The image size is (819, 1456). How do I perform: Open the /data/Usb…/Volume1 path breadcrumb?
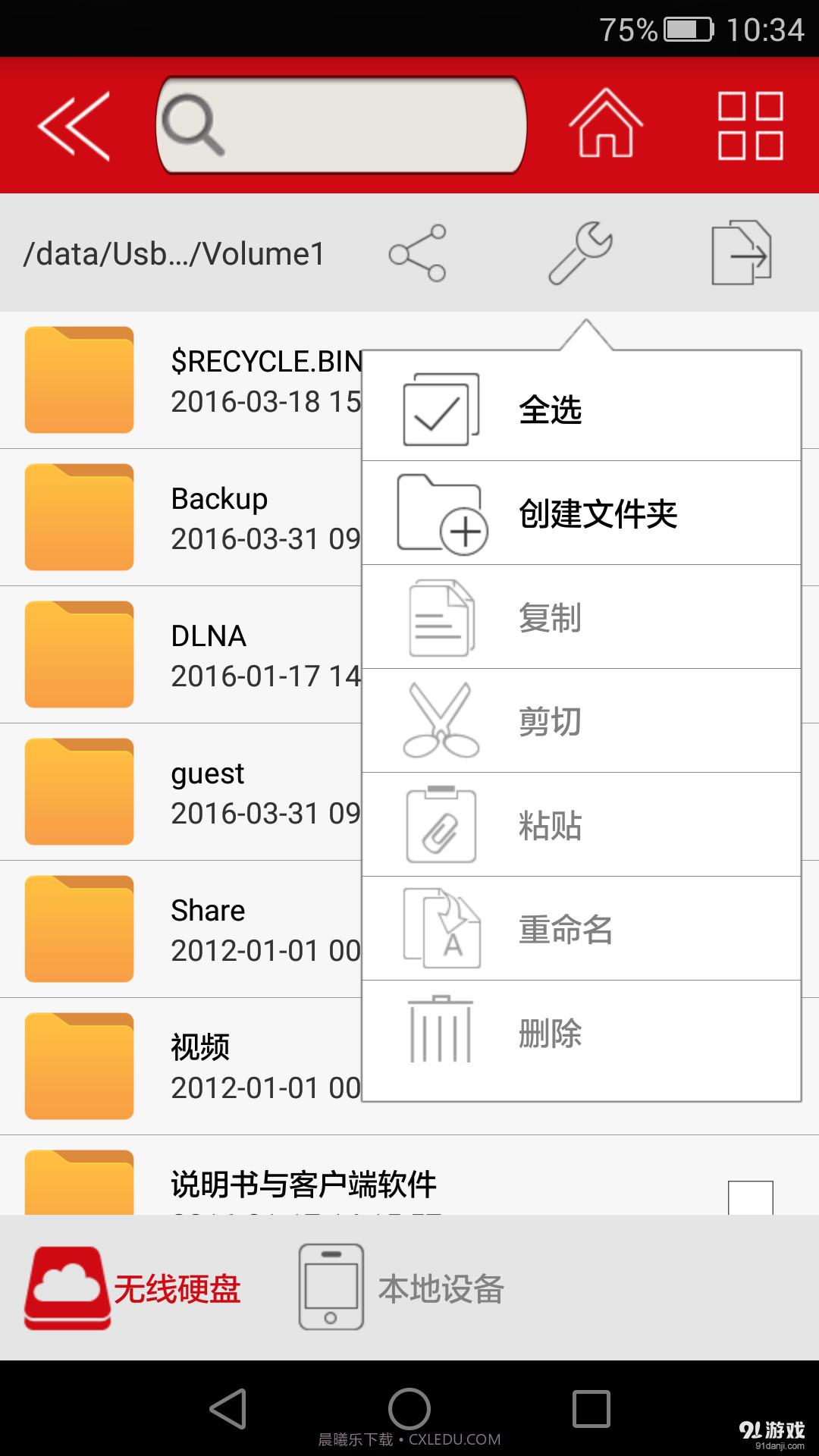click(174, 253)
